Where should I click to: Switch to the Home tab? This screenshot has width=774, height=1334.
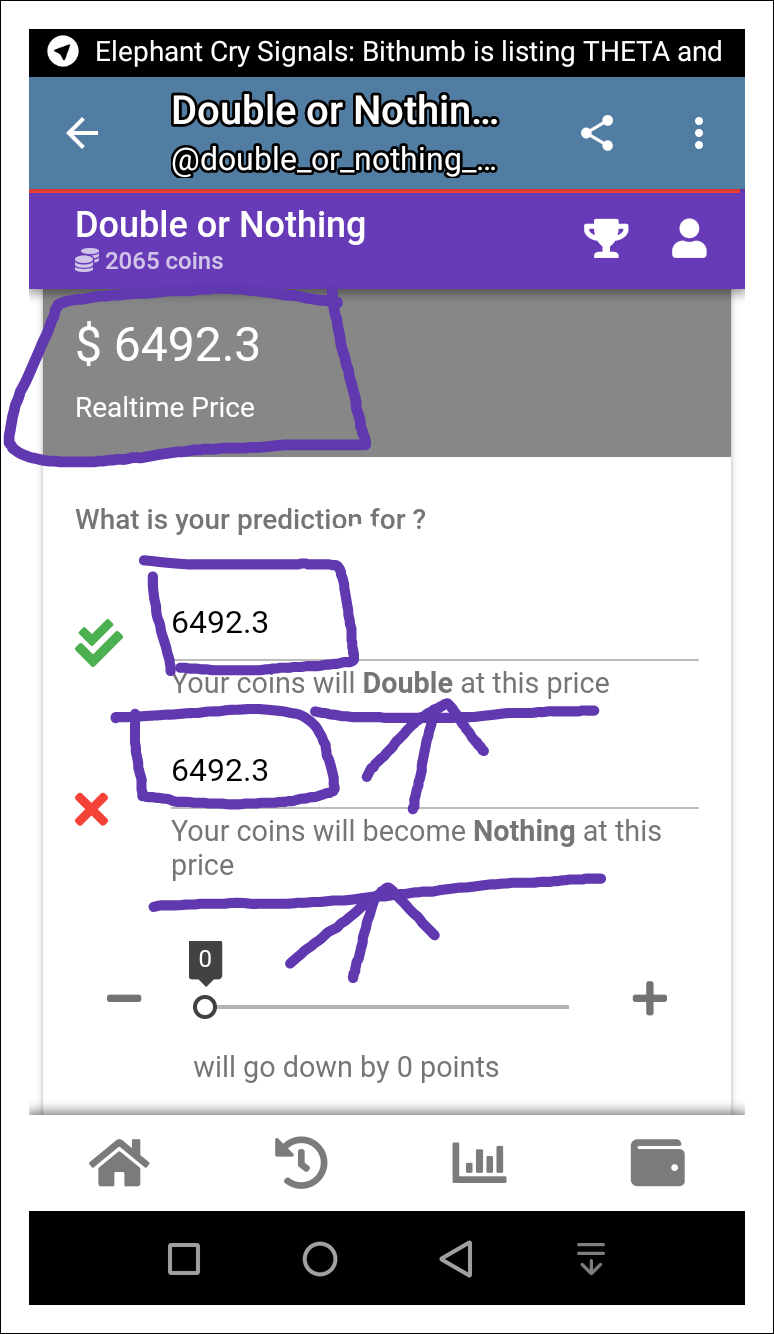click(x=119, y=1163)
